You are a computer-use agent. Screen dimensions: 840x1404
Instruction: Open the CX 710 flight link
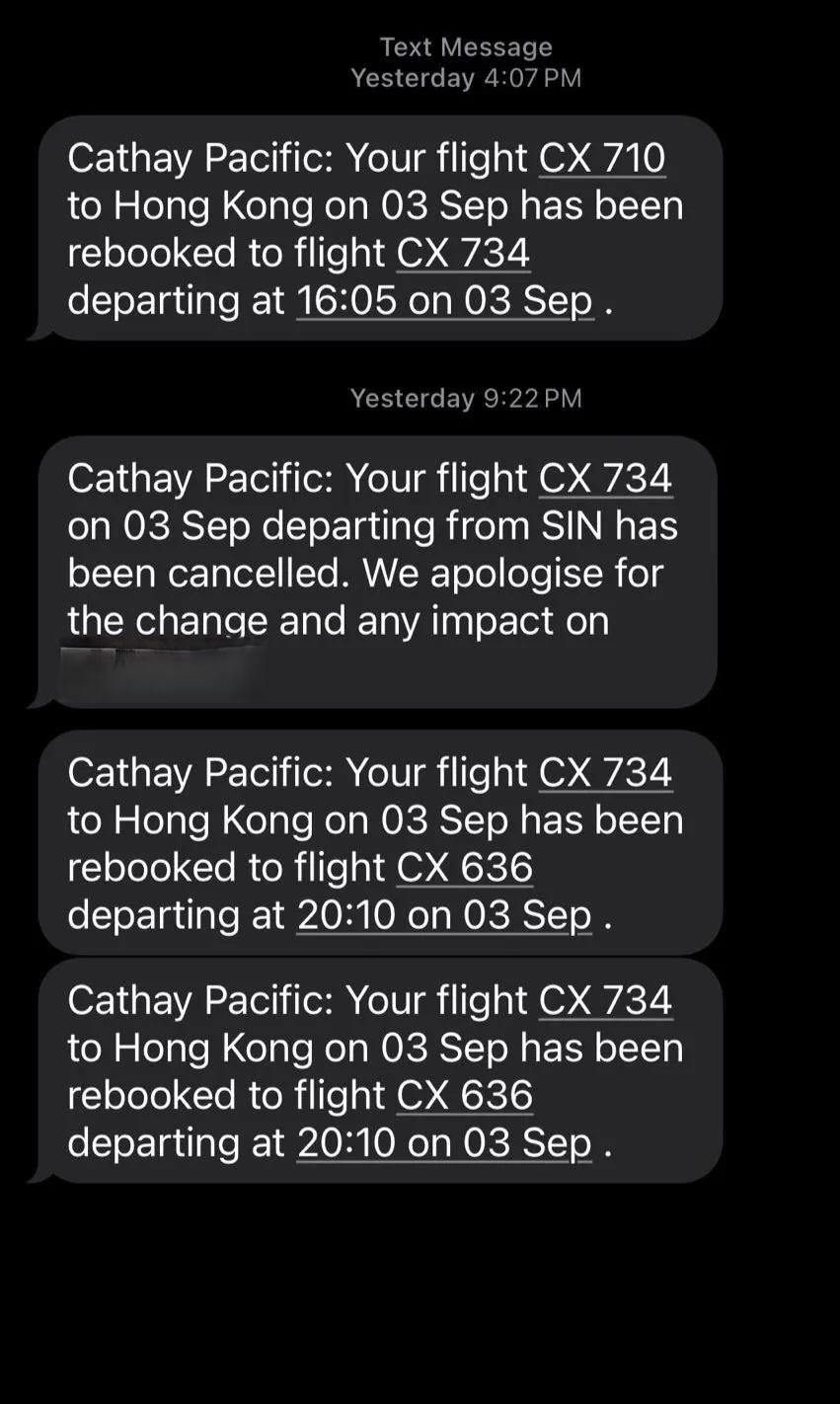602,158
